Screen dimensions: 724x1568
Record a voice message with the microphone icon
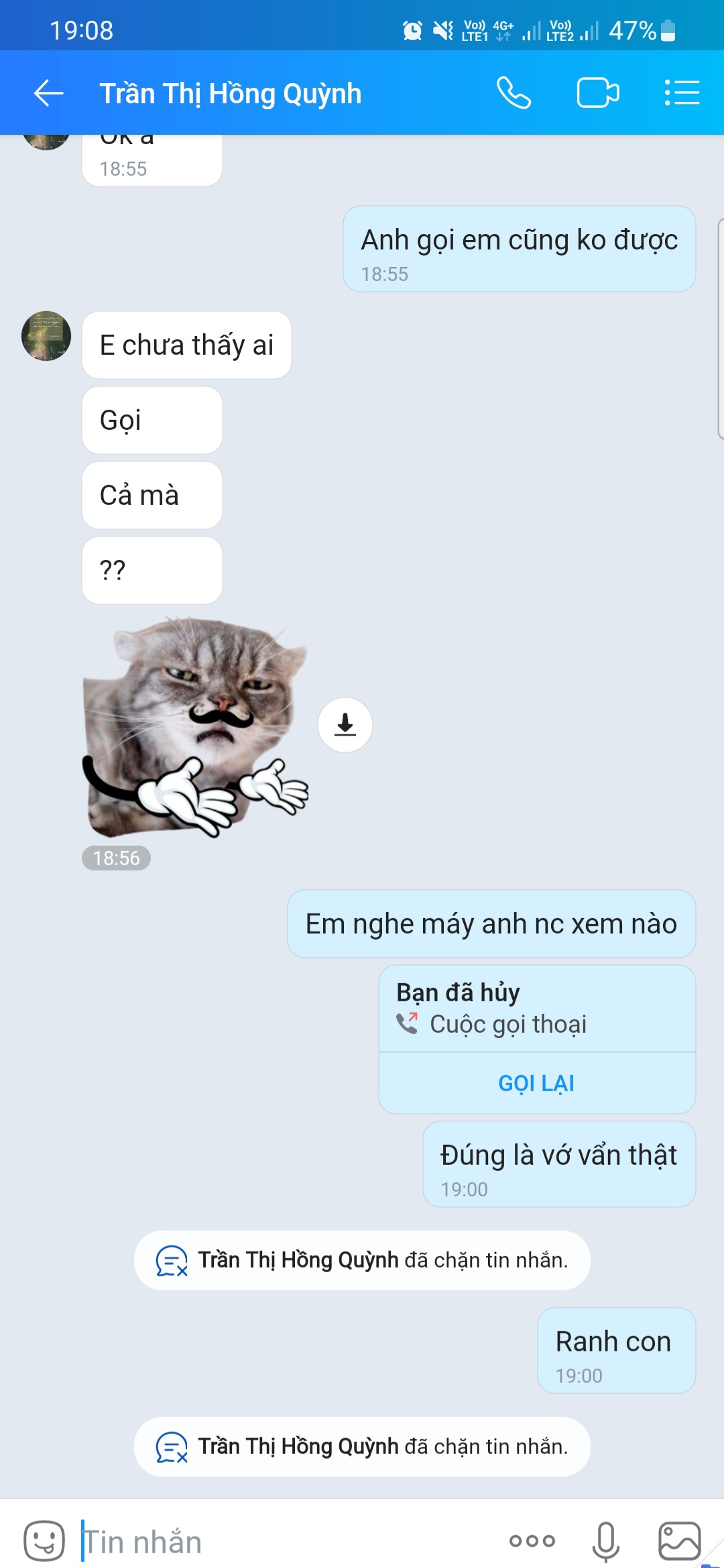tap(605, 1540)
